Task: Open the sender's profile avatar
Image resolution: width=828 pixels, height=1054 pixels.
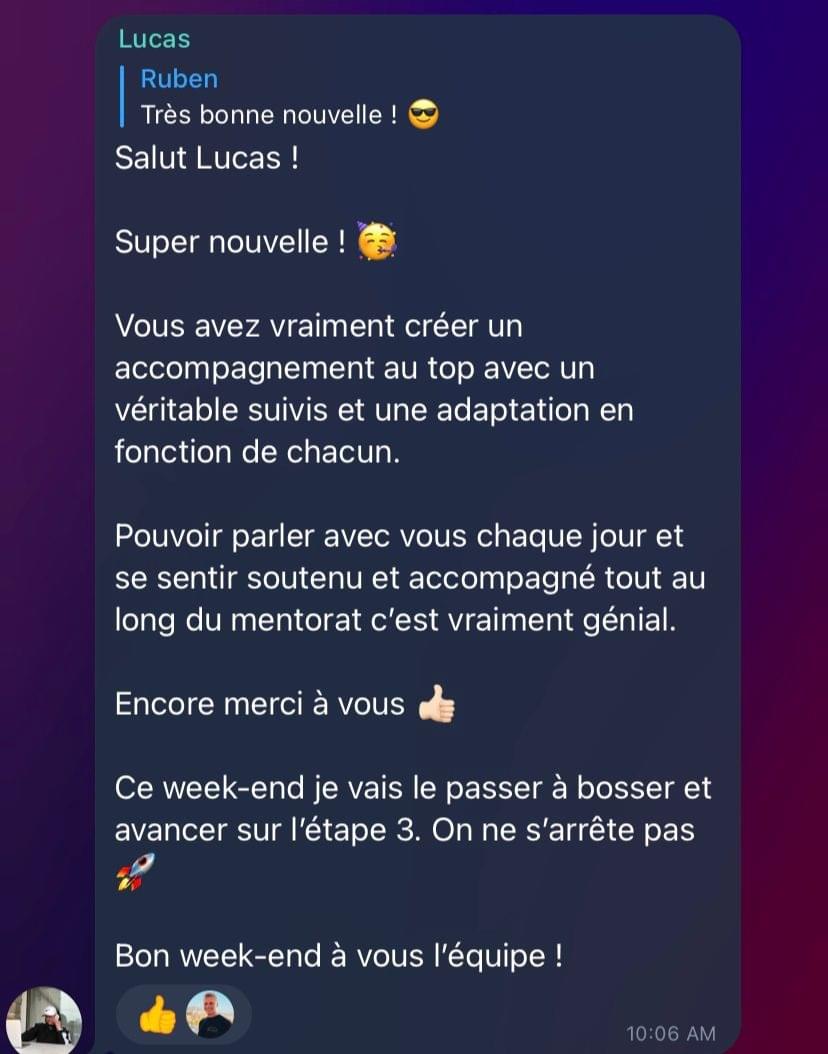Action: pos(43,1020)
